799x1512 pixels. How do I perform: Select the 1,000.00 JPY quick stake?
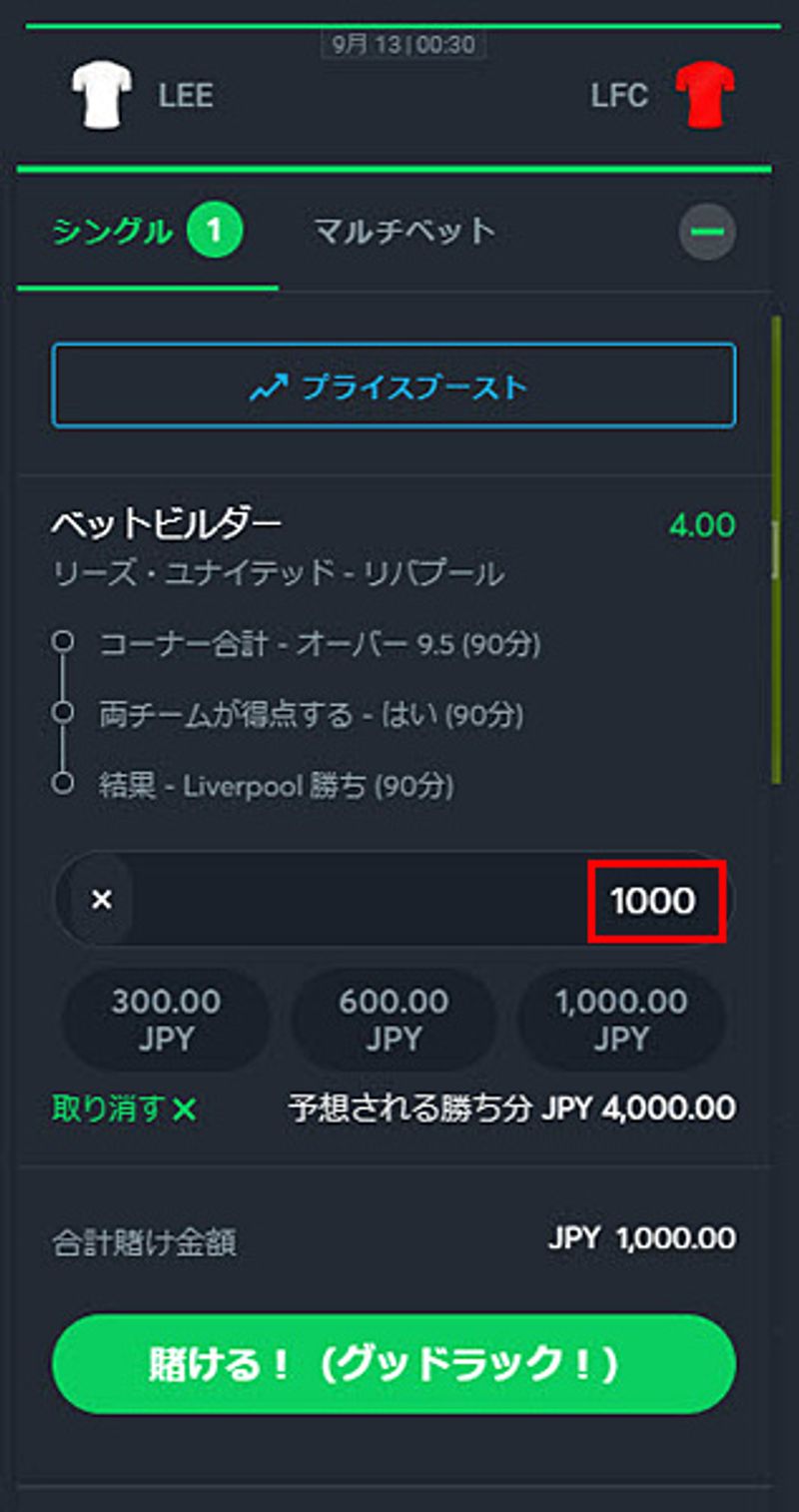coord(621,1020)
